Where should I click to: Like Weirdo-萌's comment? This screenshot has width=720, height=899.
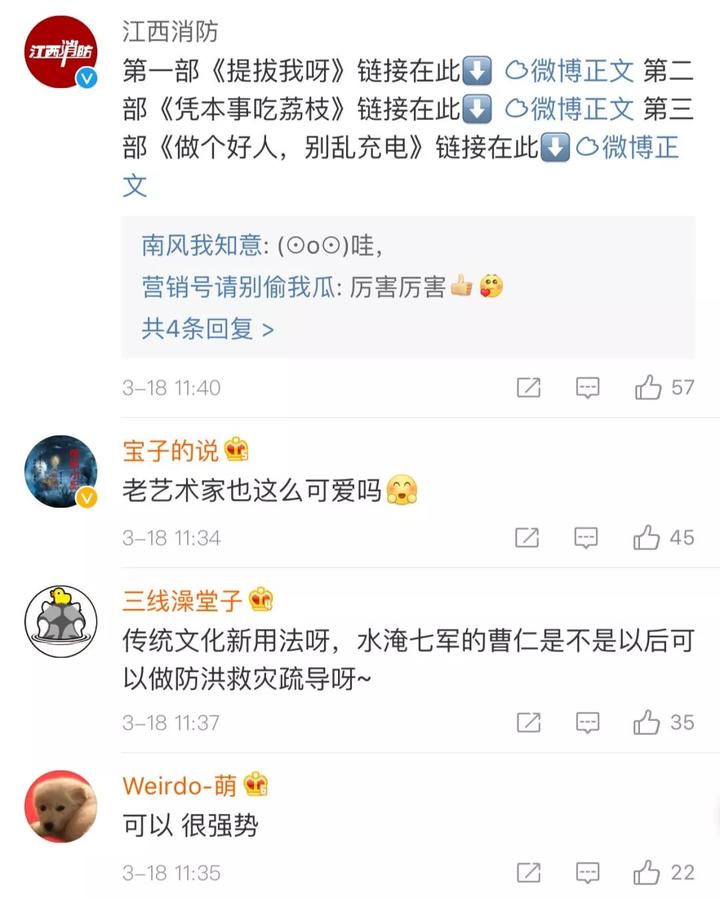(648, 872)
